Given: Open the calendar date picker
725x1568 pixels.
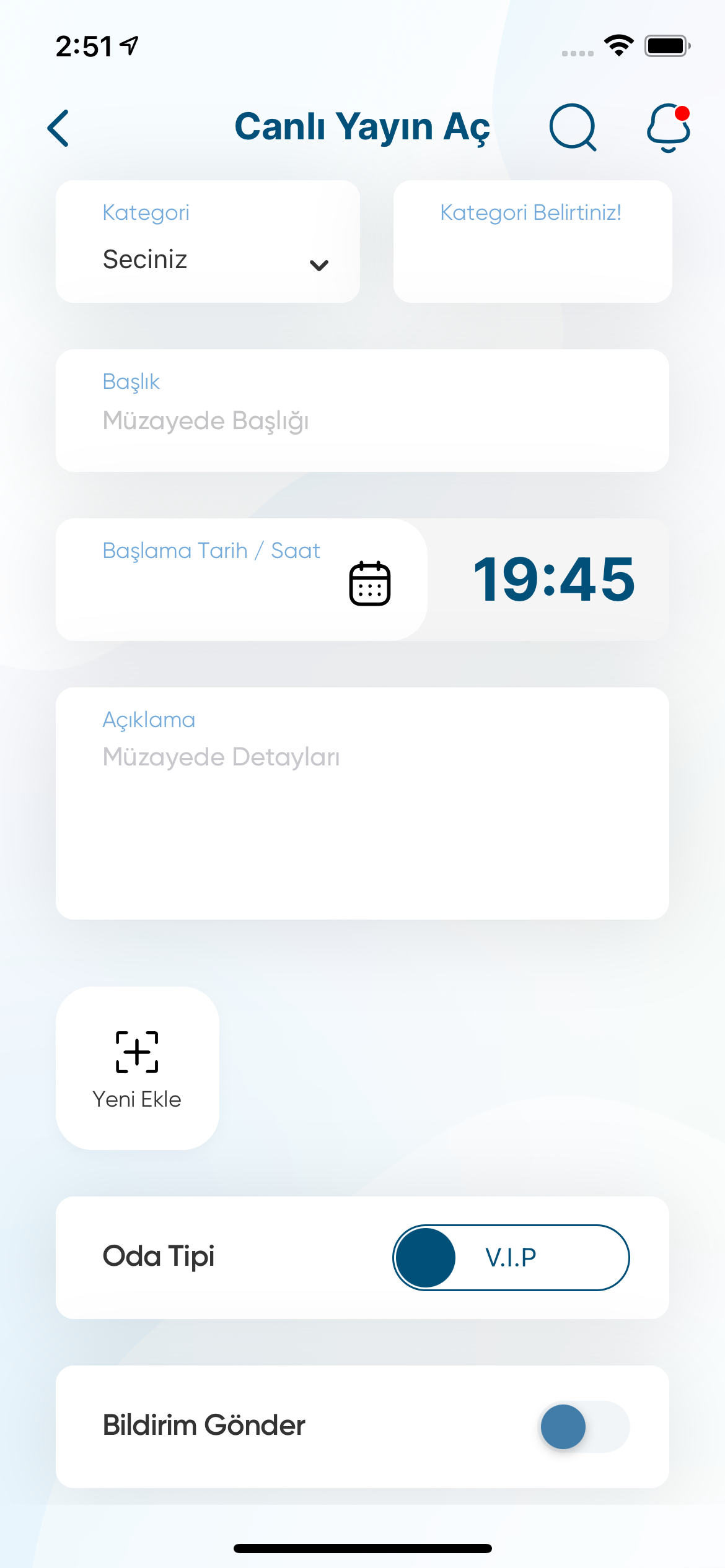Looking at the screenshot, I should pos(370,583).
